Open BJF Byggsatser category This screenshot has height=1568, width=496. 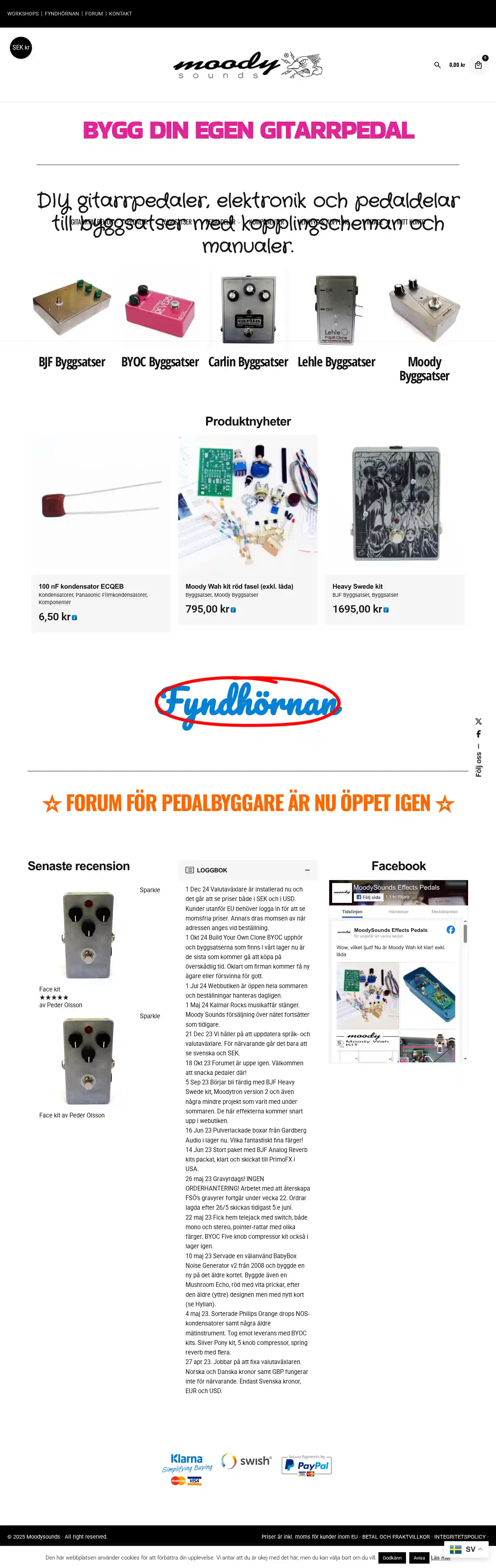[x=72, y=362]
